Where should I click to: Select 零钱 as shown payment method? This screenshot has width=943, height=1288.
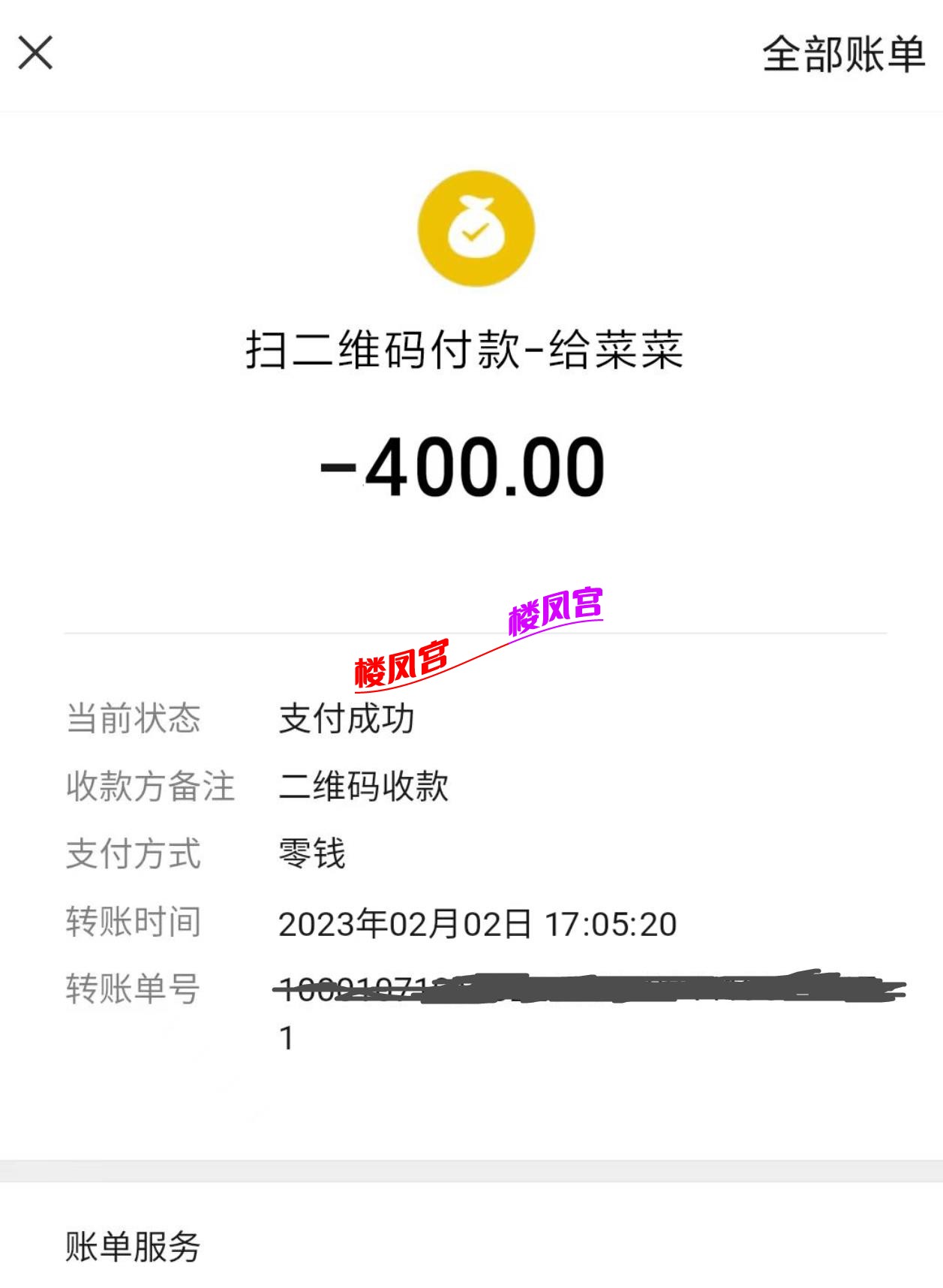click(x=310, y=852)
